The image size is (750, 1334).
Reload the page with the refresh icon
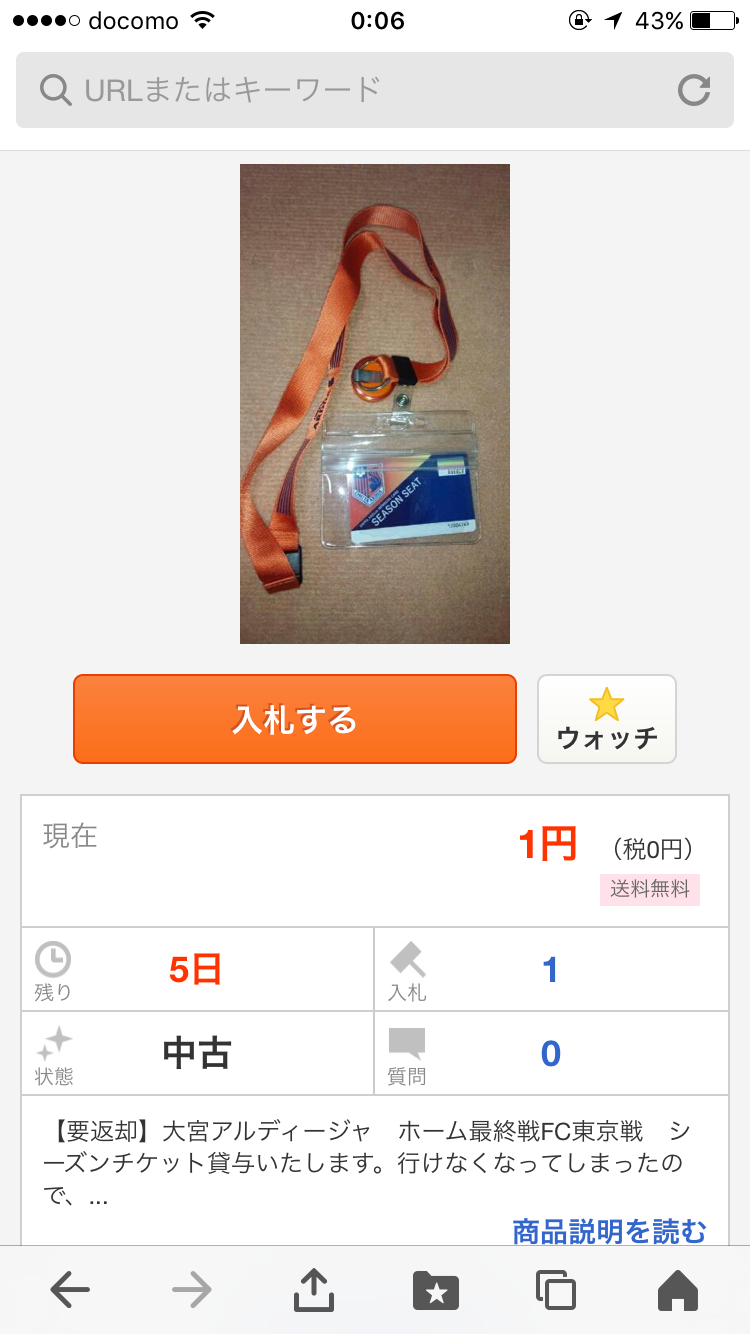pyautogui.click(x=693, y=90)
